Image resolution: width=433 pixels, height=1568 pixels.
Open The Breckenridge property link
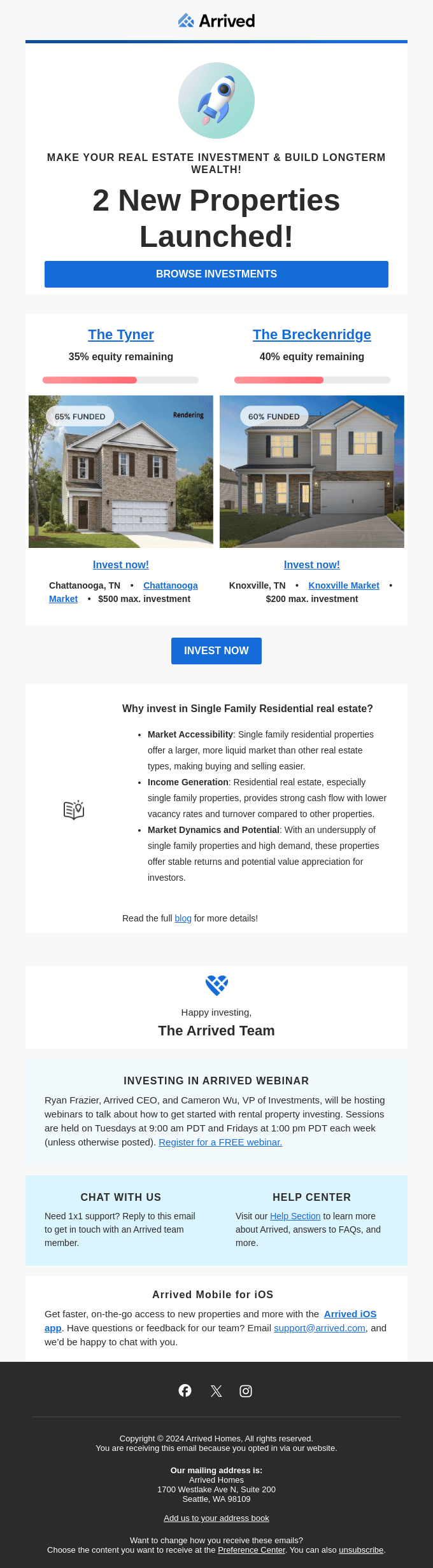click(x=311, y=335)
